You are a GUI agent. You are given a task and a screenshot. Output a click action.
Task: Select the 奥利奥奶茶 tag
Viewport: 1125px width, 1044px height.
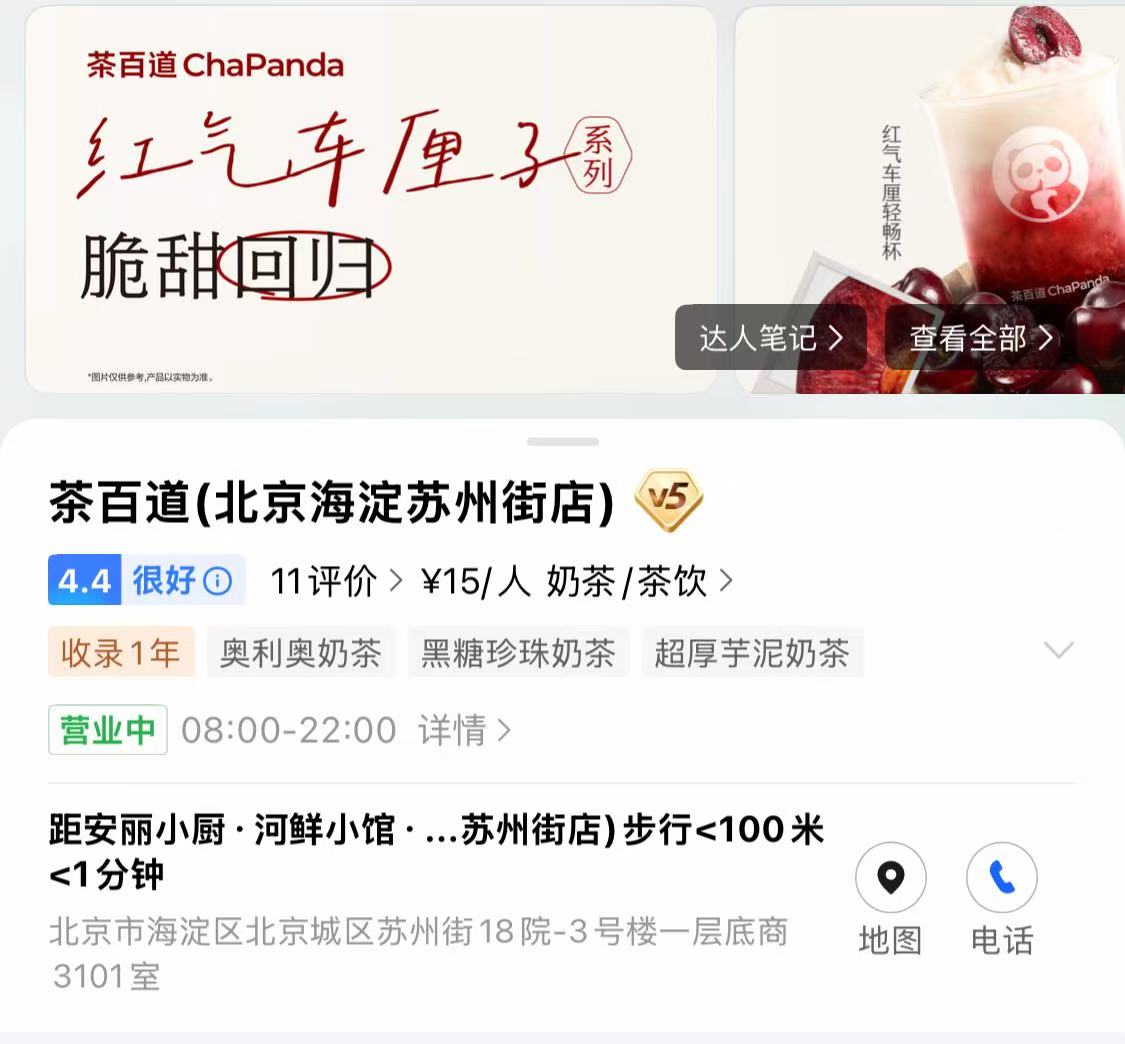pos(301,653)
